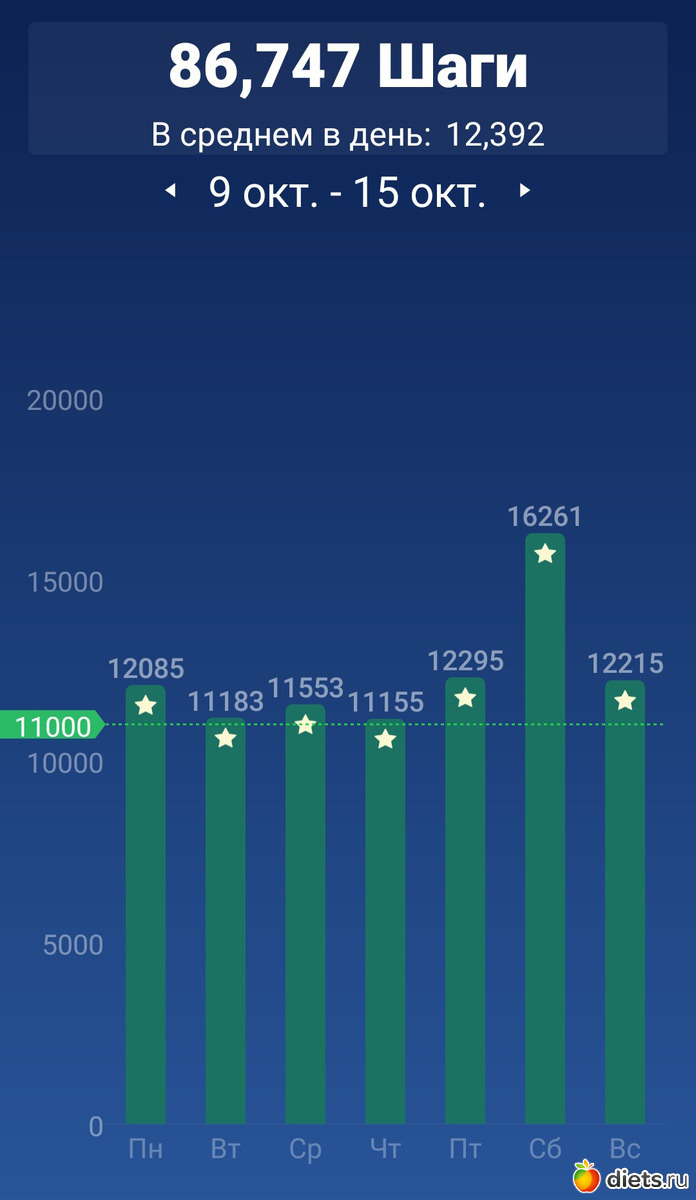Go to the next week
The height and width of the screenshot is (1200, 696).
pos(524,191)
